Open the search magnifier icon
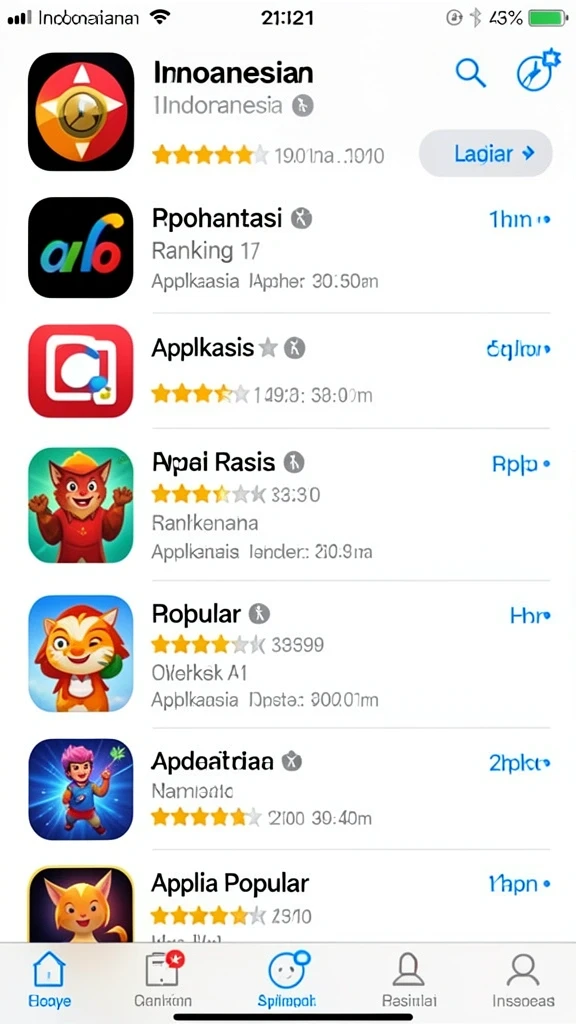Viewport: 576px width, 1024px height. point(470,72)
